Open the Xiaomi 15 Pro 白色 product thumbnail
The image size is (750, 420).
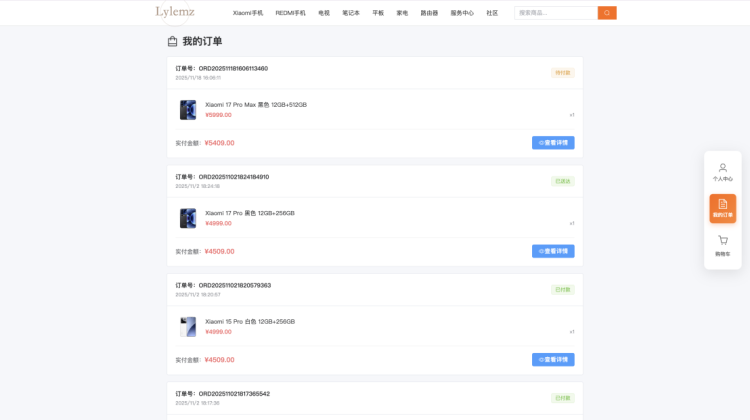188,326
